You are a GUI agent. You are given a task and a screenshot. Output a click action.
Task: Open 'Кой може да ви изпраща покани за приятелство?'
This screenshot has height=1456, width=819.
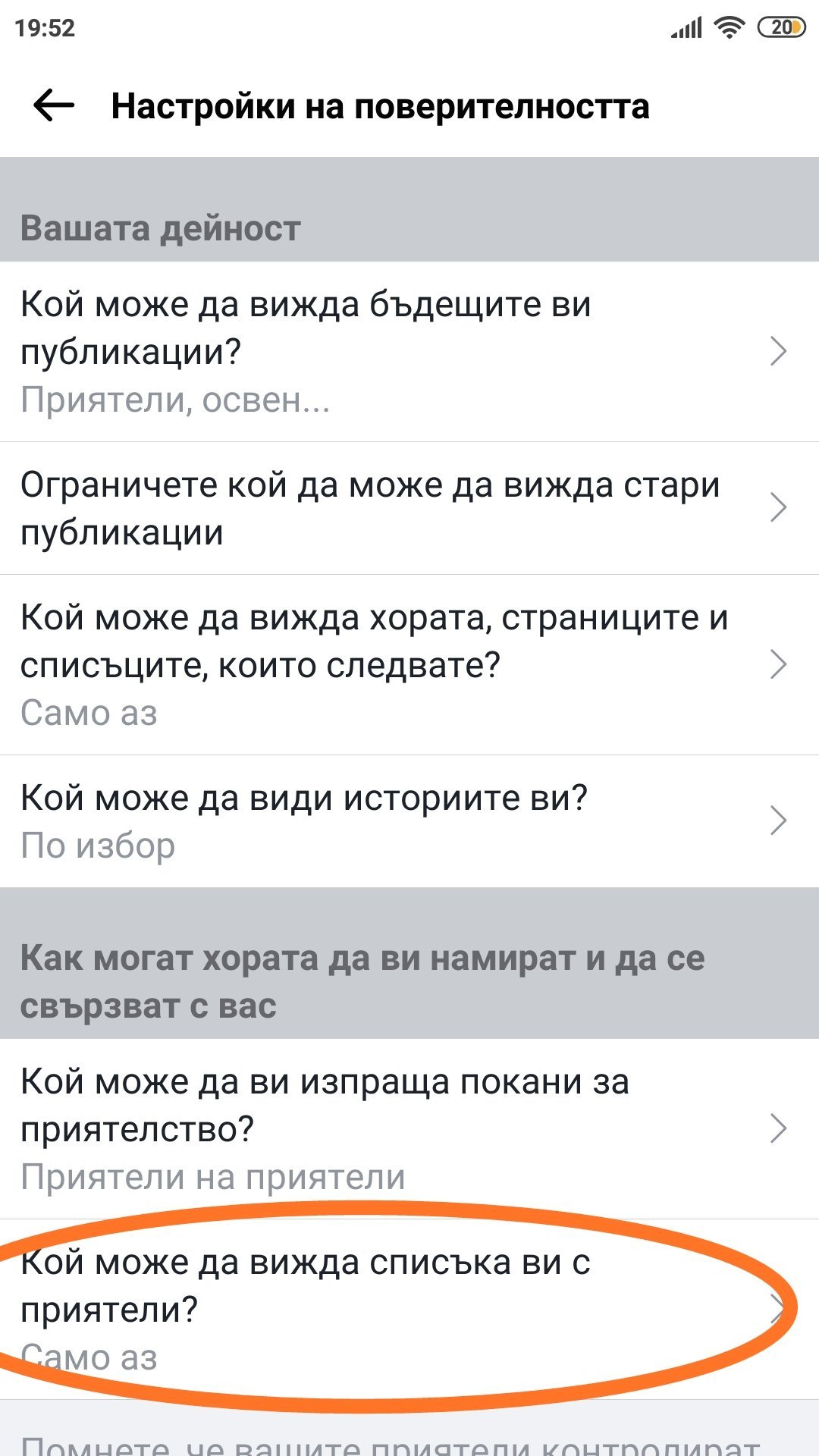394,1128
